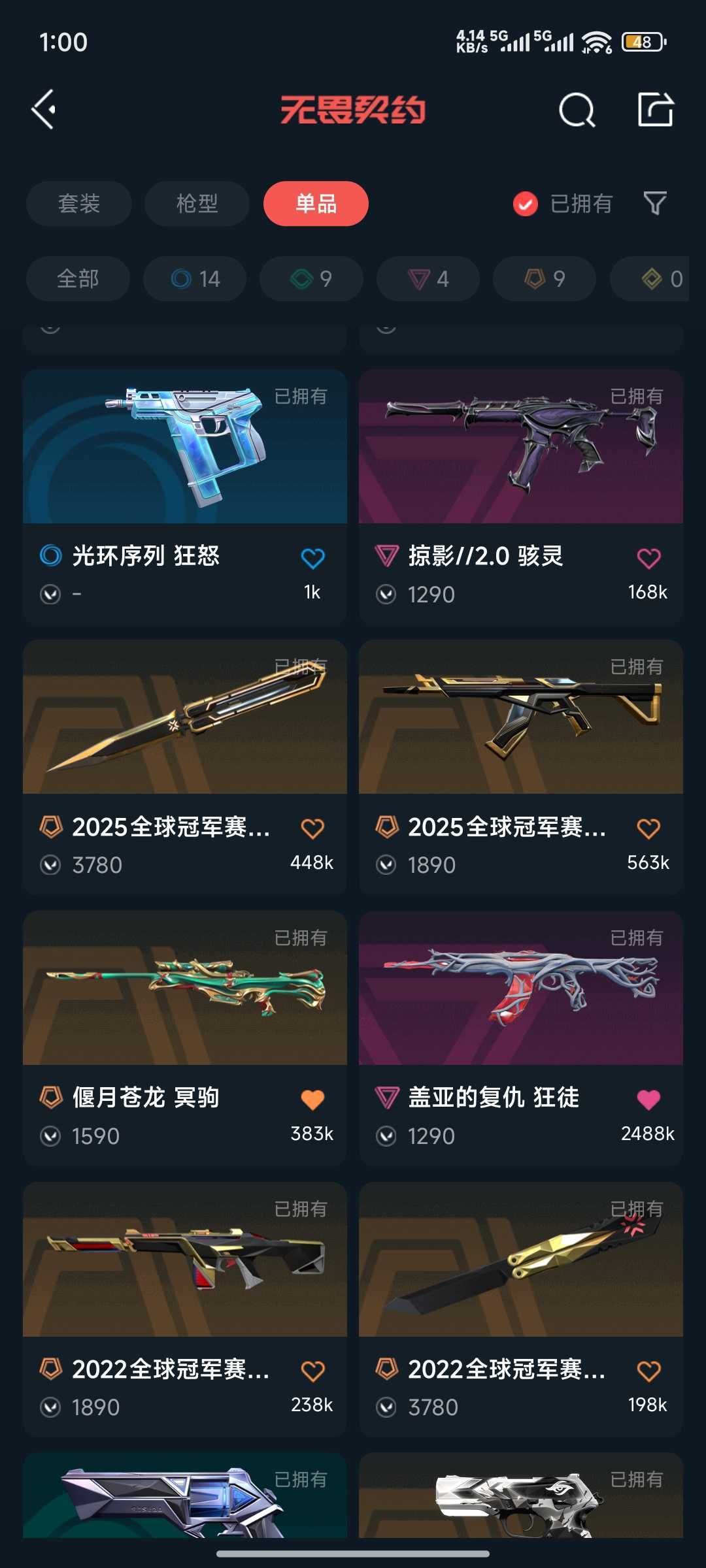
Task: Tap the 无畏契约 title logo
Action: (353, 109)
